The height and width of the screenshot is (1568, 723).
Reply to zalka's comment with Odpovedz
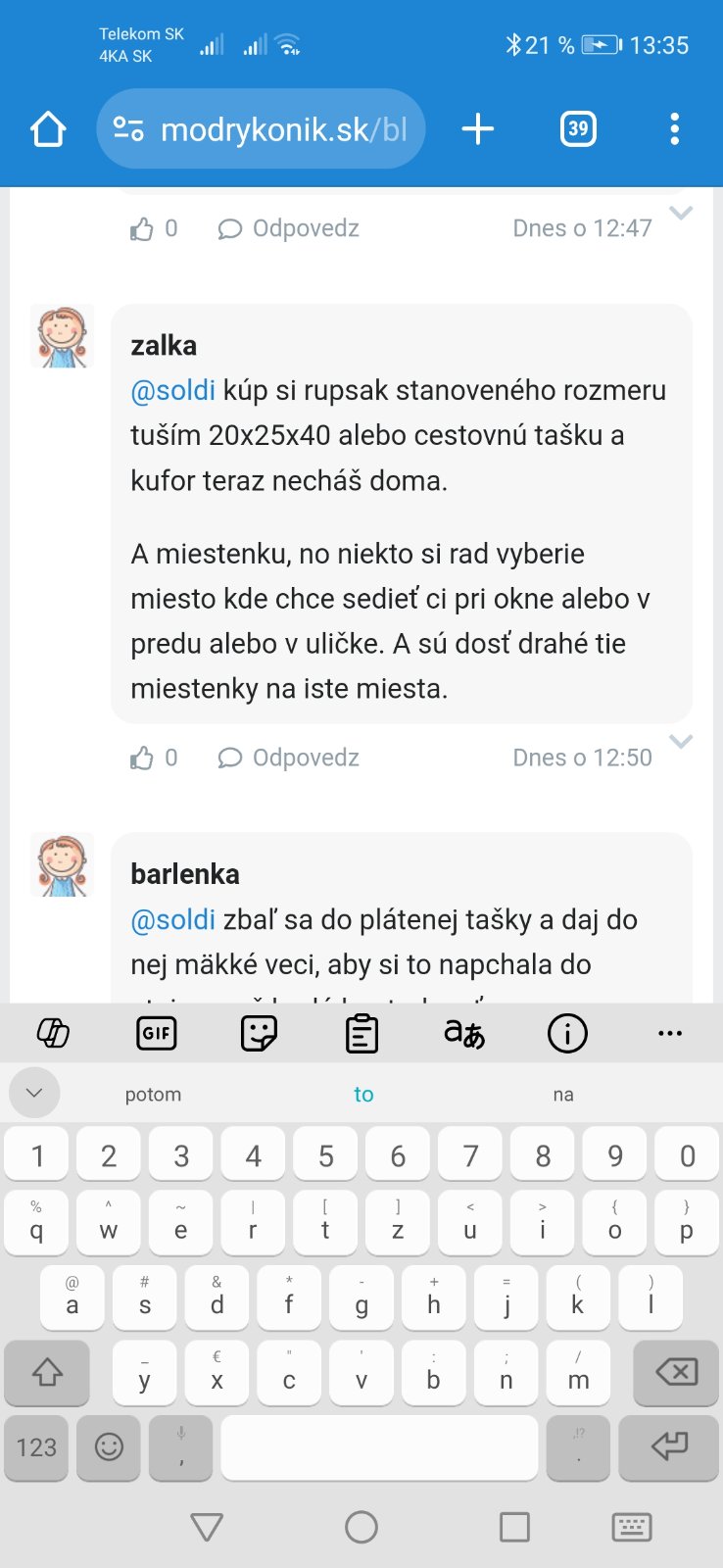pos(289,759)
